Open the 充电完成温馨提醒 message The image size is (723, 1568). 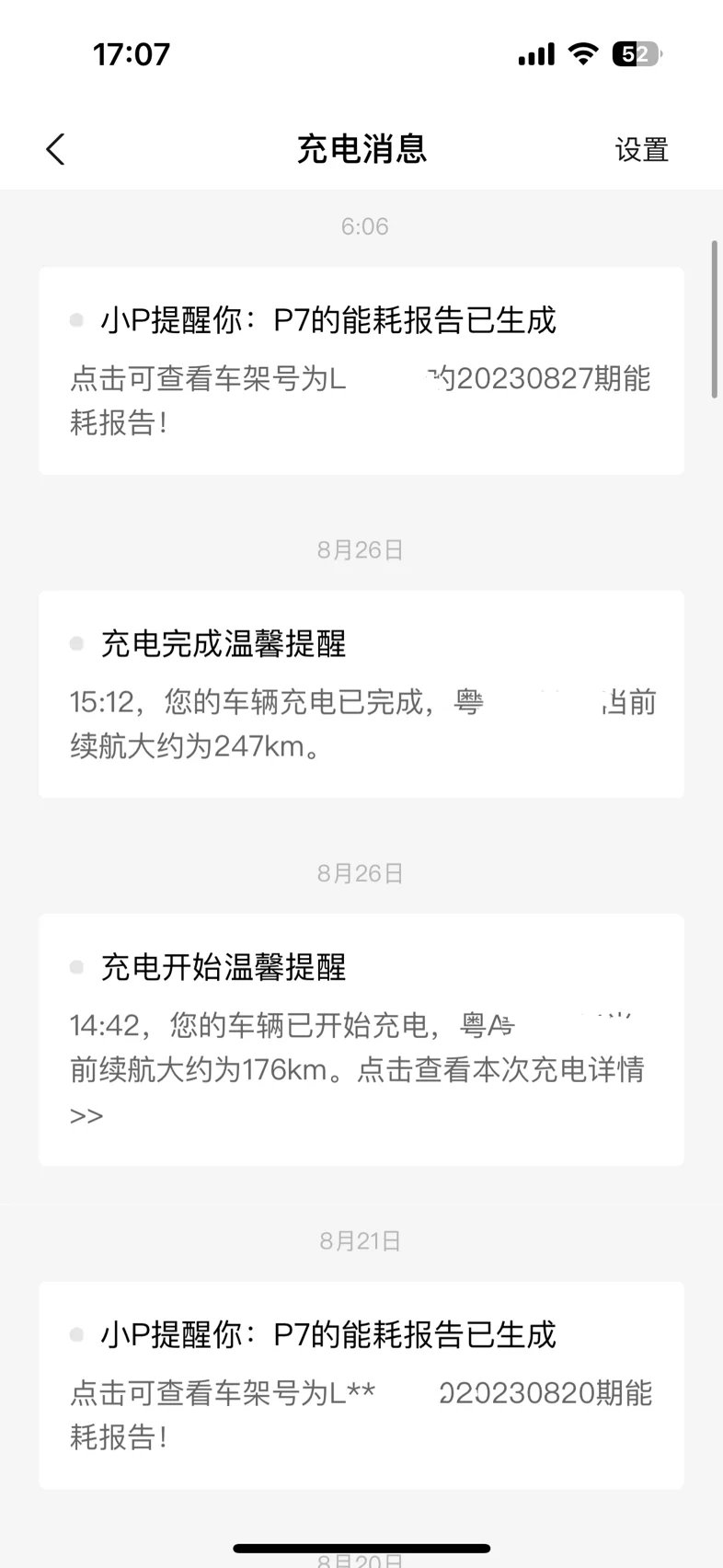(361, 694)
